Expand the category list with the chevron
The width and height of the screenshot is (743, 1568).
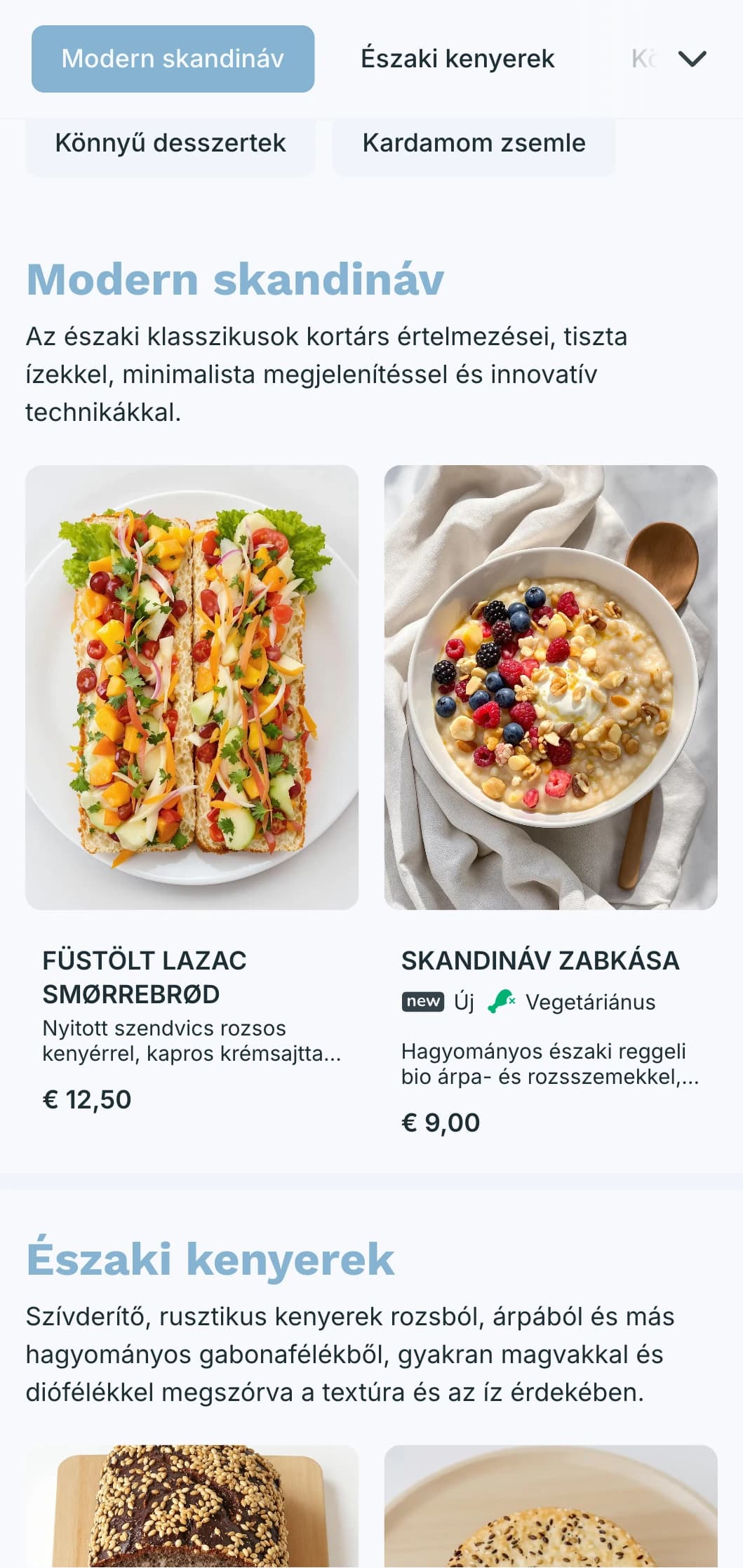[692, 59]
